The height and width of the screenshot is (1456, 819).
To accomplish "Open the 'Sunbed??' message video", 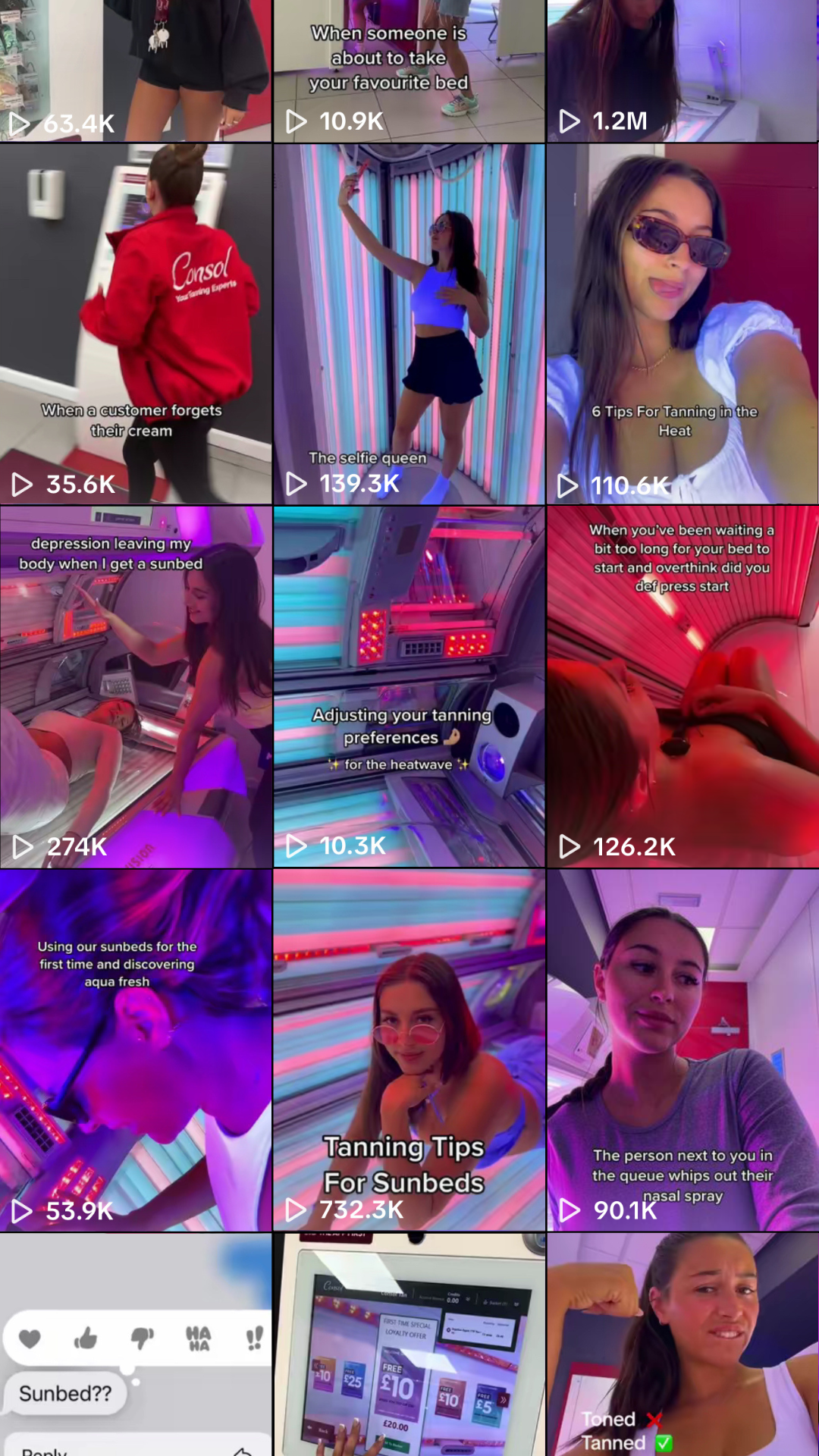I will 136,1344.
